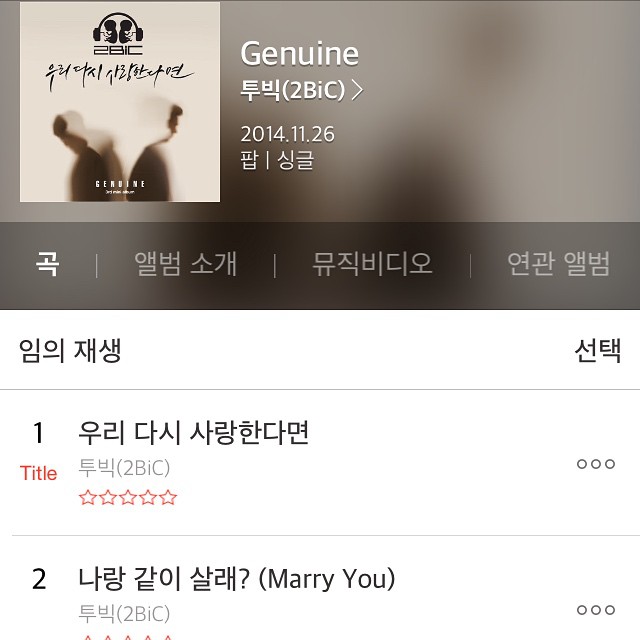Start 임의 재생 shuffle play
The width and height of the screenshot is (640, 640).
click(70, 351)
